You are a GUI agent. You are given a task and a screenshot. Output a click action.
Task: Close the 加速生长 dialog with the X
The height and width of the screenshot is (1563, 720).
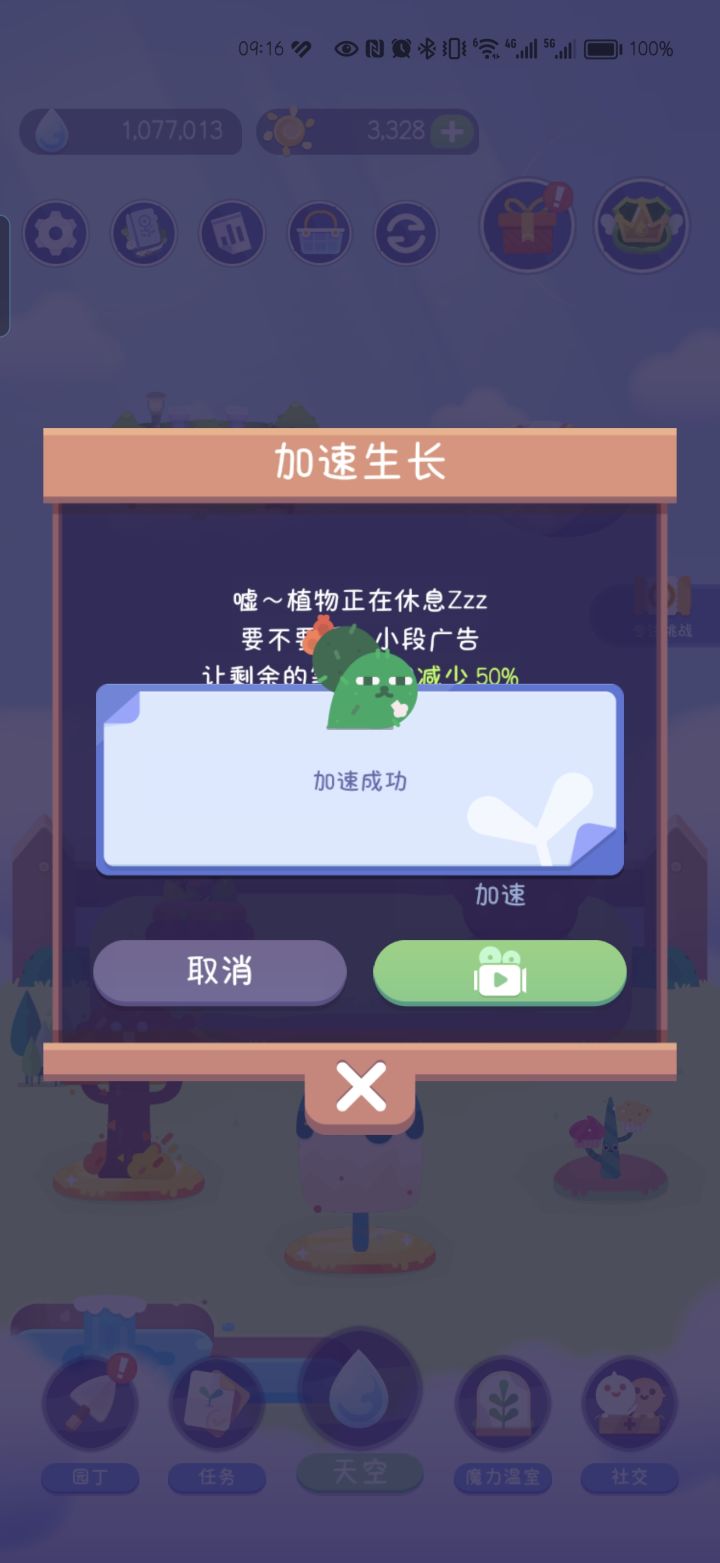(360, 1090)
